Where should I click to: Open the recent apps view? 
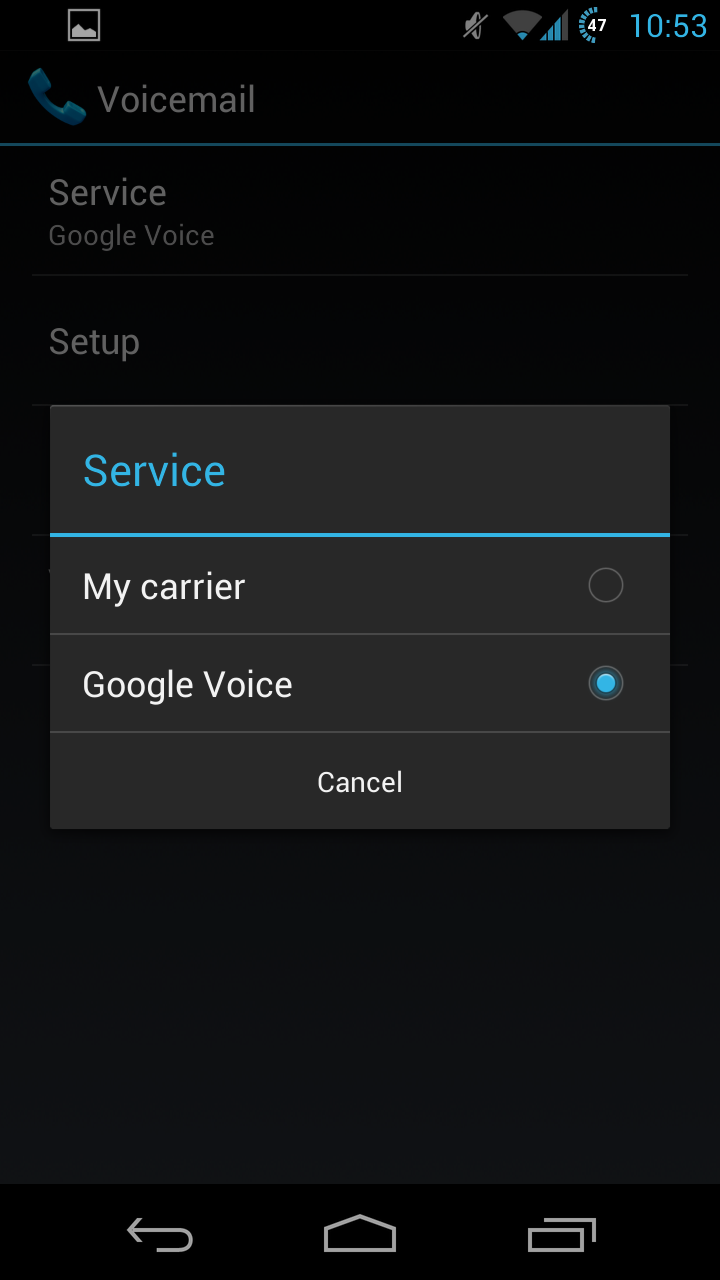561,1234
